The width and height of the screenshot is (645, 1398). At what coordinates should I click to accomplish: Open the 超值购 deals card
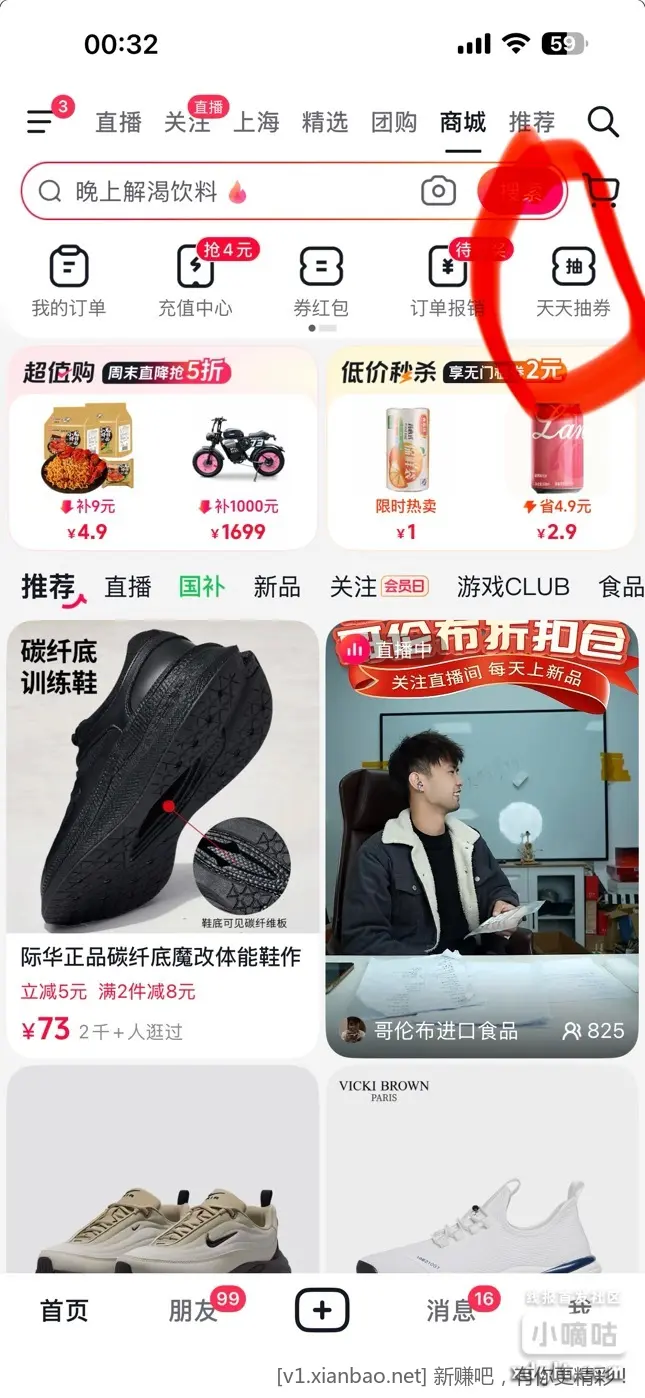coord(162,448)
